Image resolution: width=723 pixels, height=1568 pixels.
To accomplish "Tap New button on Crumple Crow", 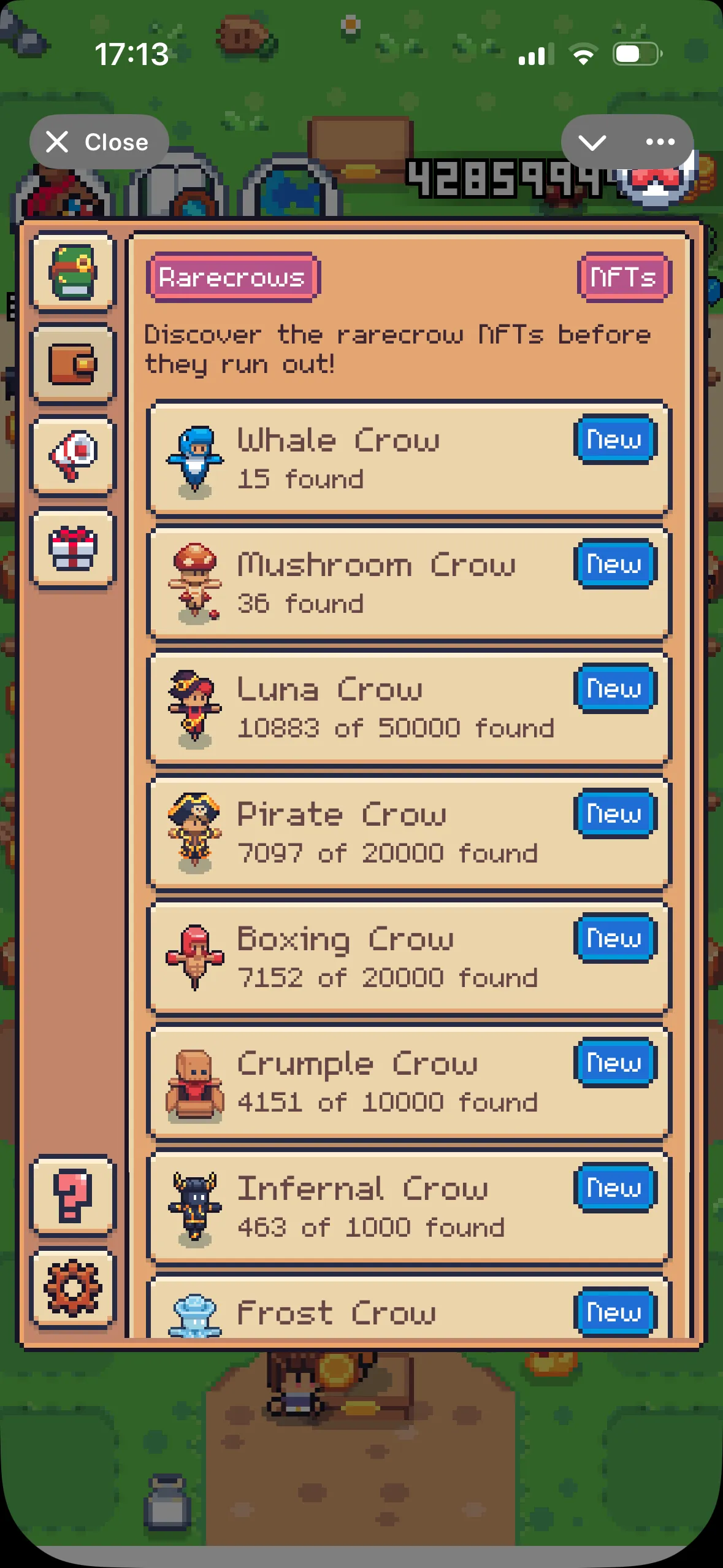I will 614,1063.
